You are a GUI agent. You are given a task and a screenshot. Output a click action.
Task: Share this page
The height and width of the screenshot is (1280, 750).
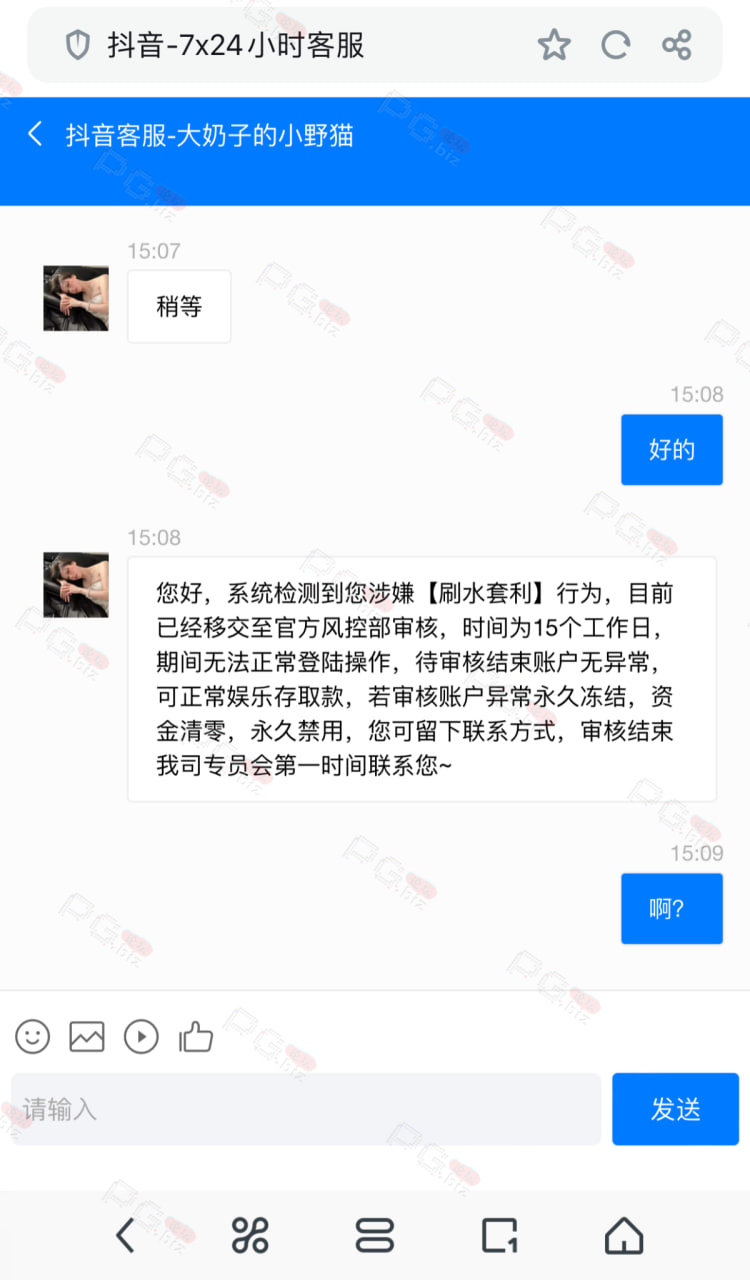click(677, 45)
